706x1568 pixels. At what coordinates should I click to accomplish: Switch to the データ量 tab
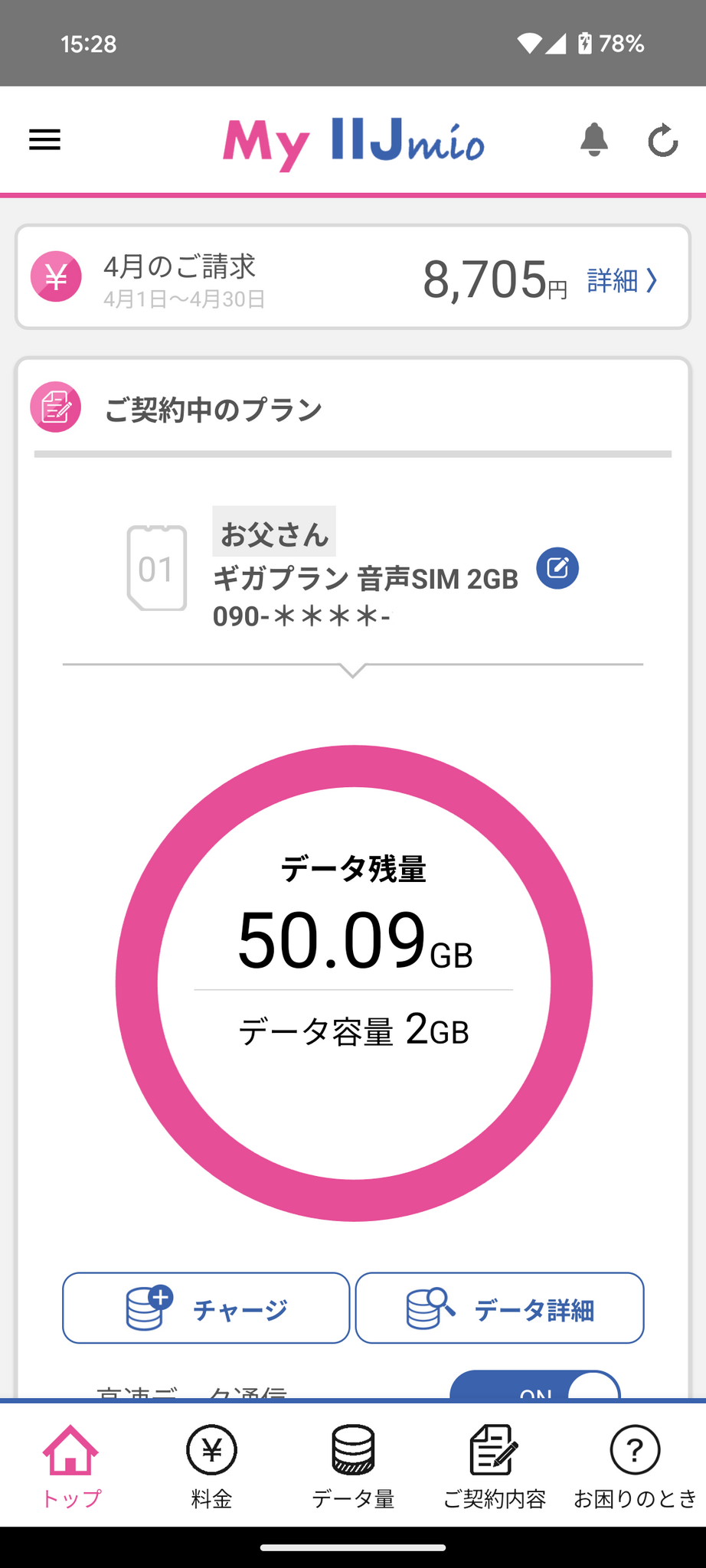point(353,1465)
